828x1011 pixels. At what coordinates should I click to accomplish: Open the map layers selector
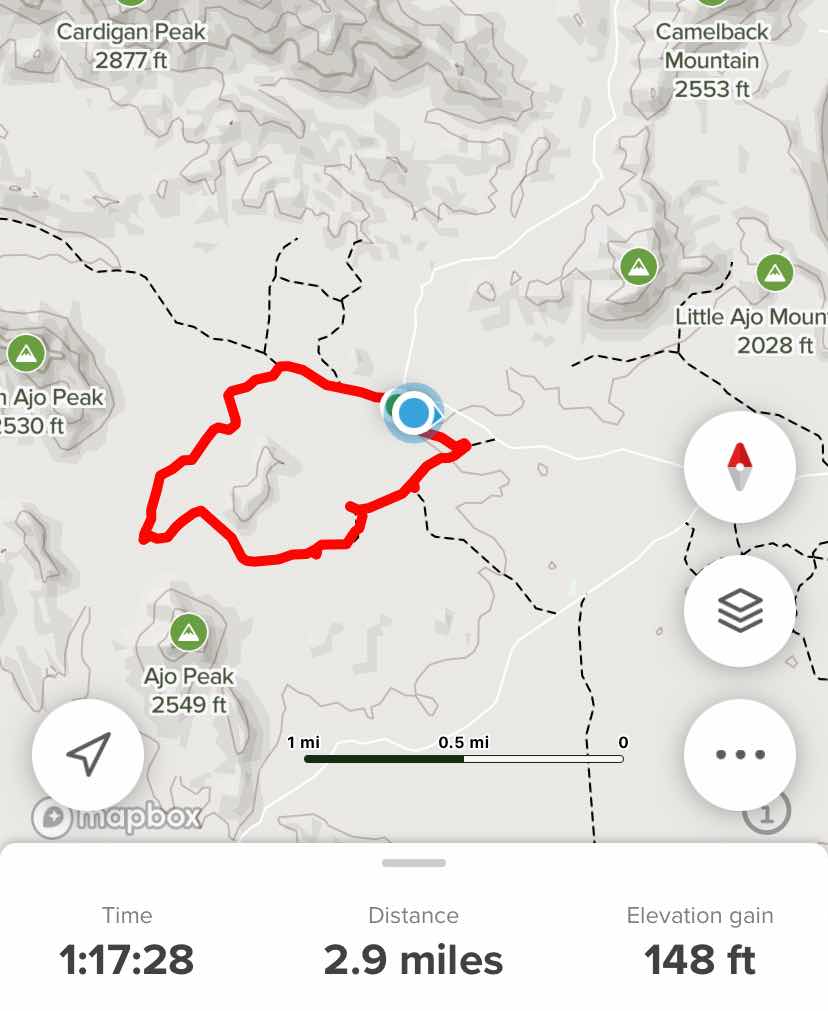coord(739,609)
